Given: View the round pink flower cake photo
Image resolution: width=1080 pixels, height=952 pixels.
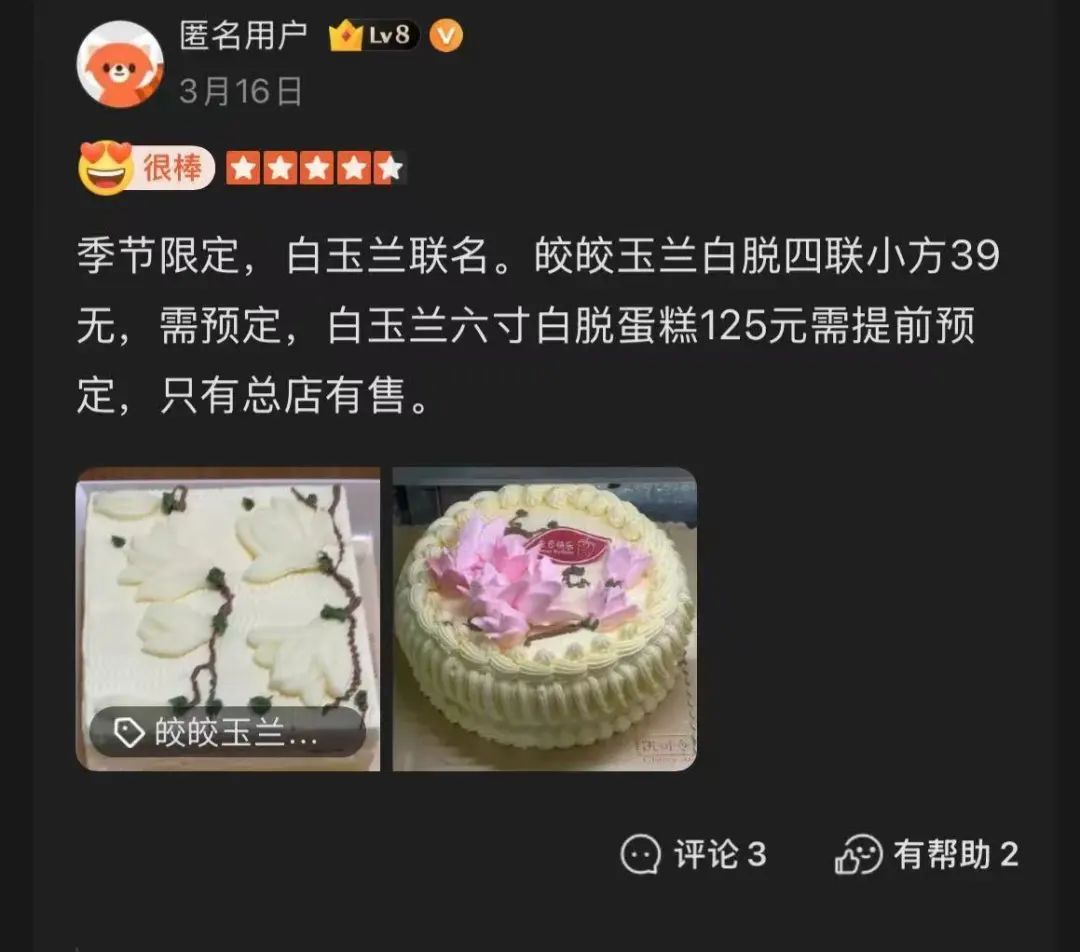Looking at the screenshot, I should tap(544, 618).
